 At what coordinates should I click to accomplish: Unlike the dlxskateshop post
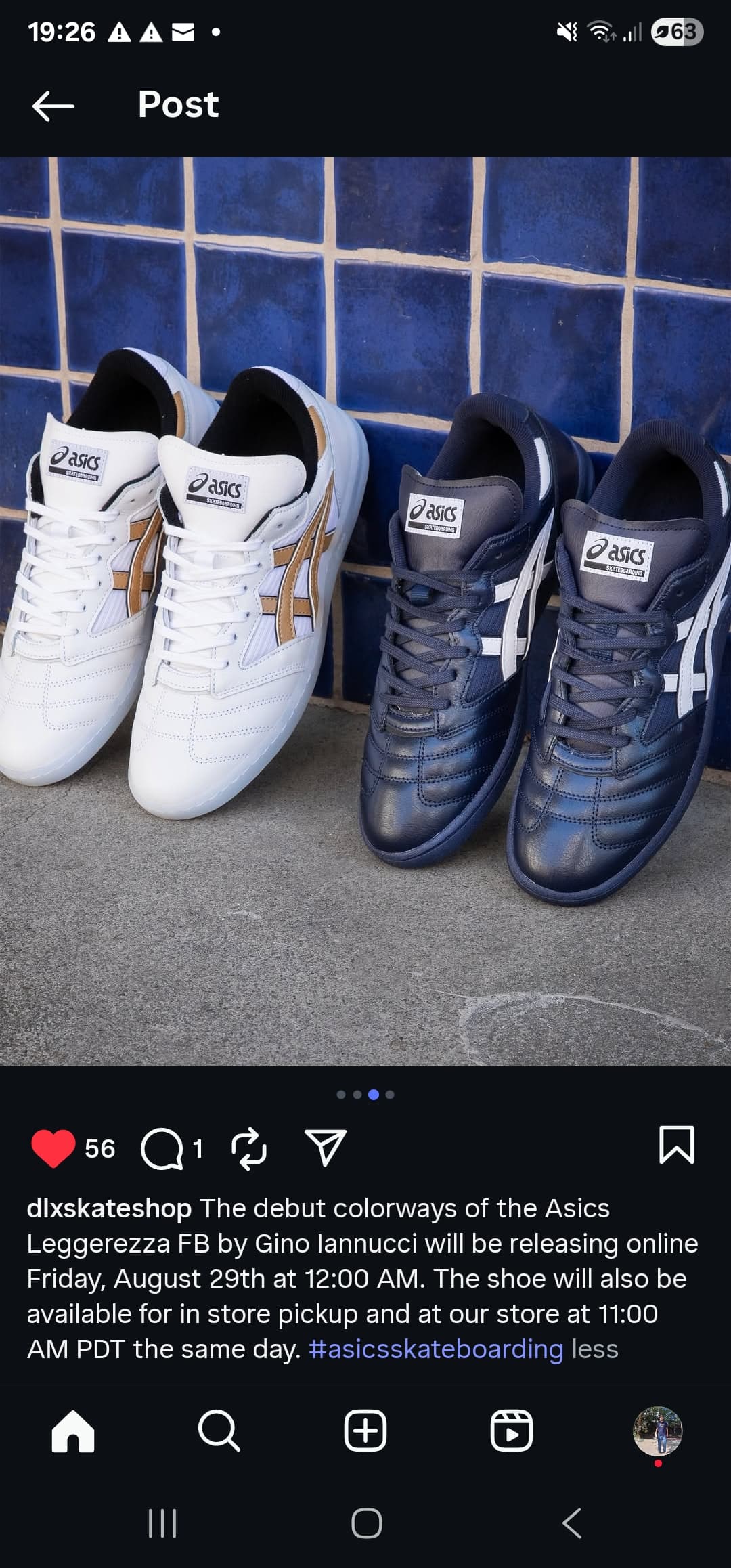point(53,1149)
